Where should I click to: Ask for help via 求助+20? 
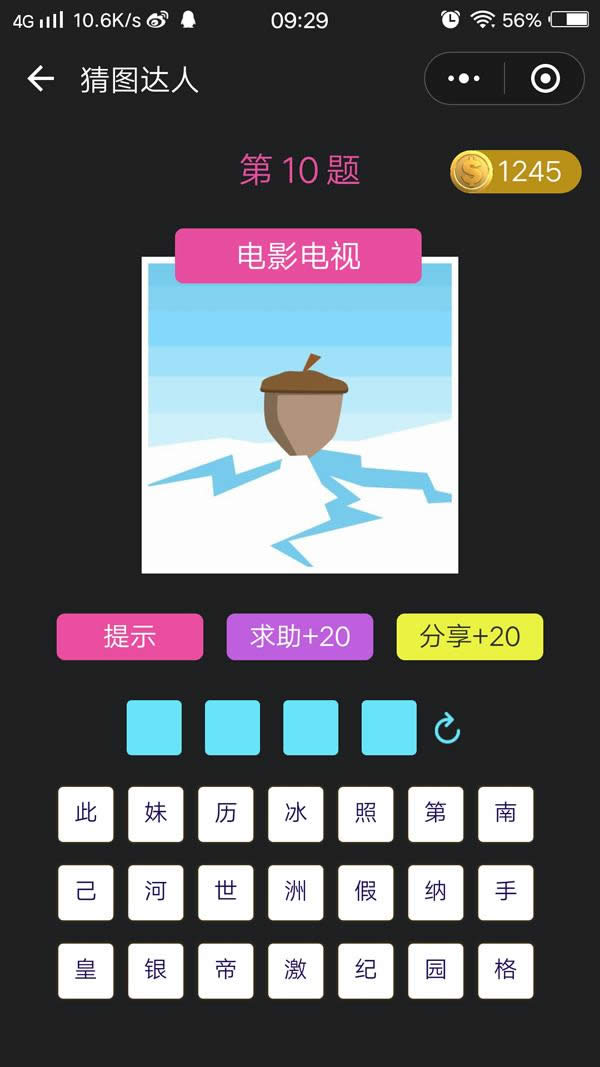(299, 637)
